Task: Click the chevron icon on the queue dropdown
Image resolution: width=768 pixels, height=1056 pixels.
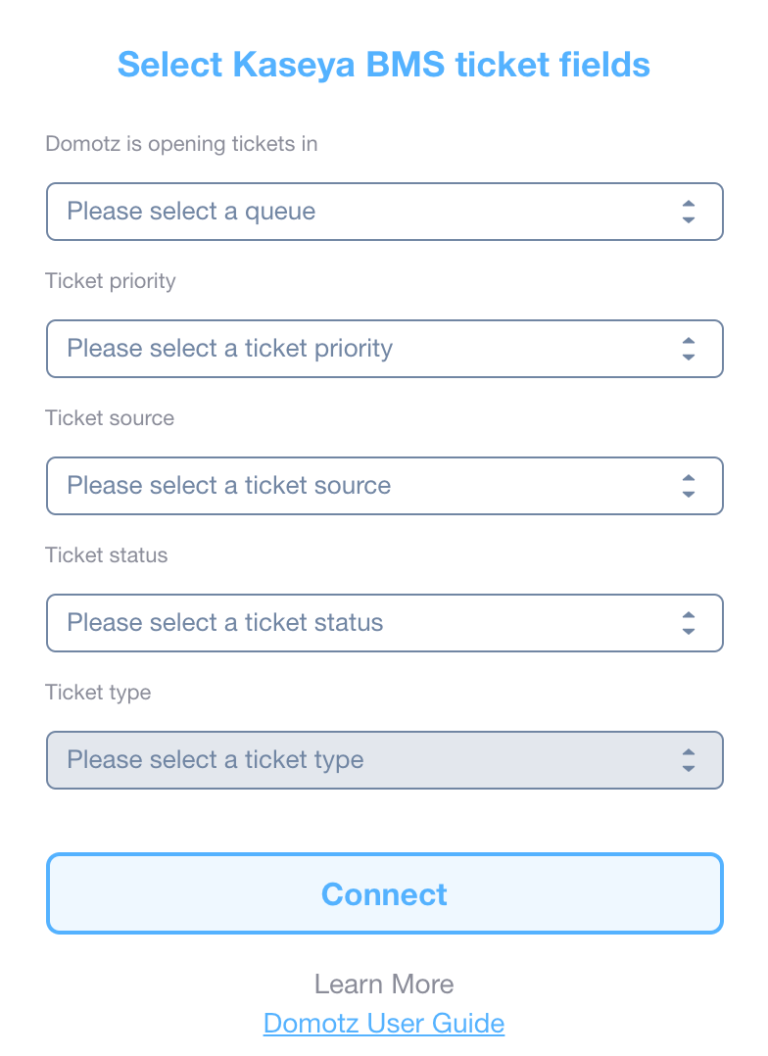Action: coord(689,211)
